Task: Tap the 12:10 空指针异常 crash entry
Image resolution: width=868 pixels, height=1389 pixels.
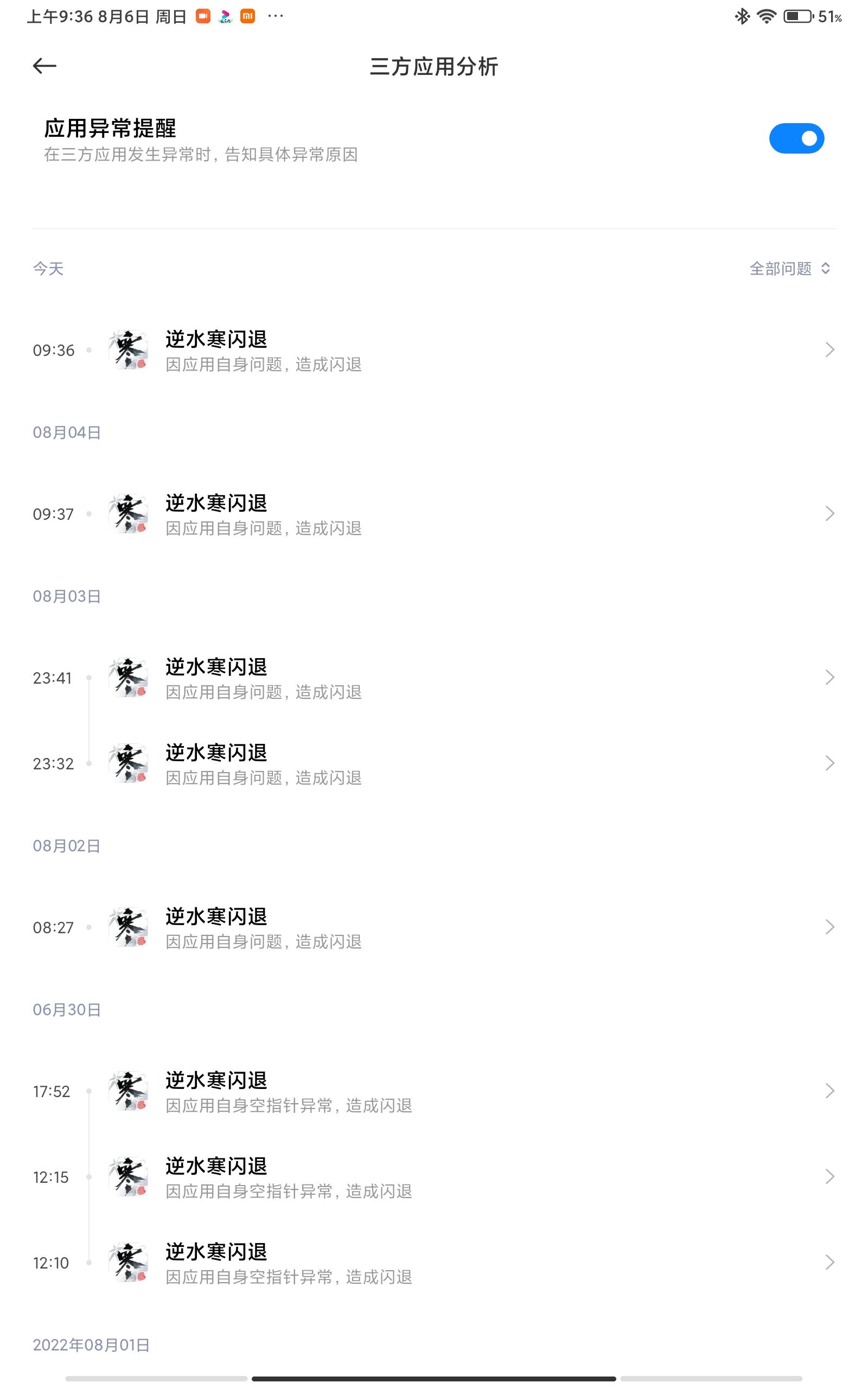Action: click(433, 1263)
